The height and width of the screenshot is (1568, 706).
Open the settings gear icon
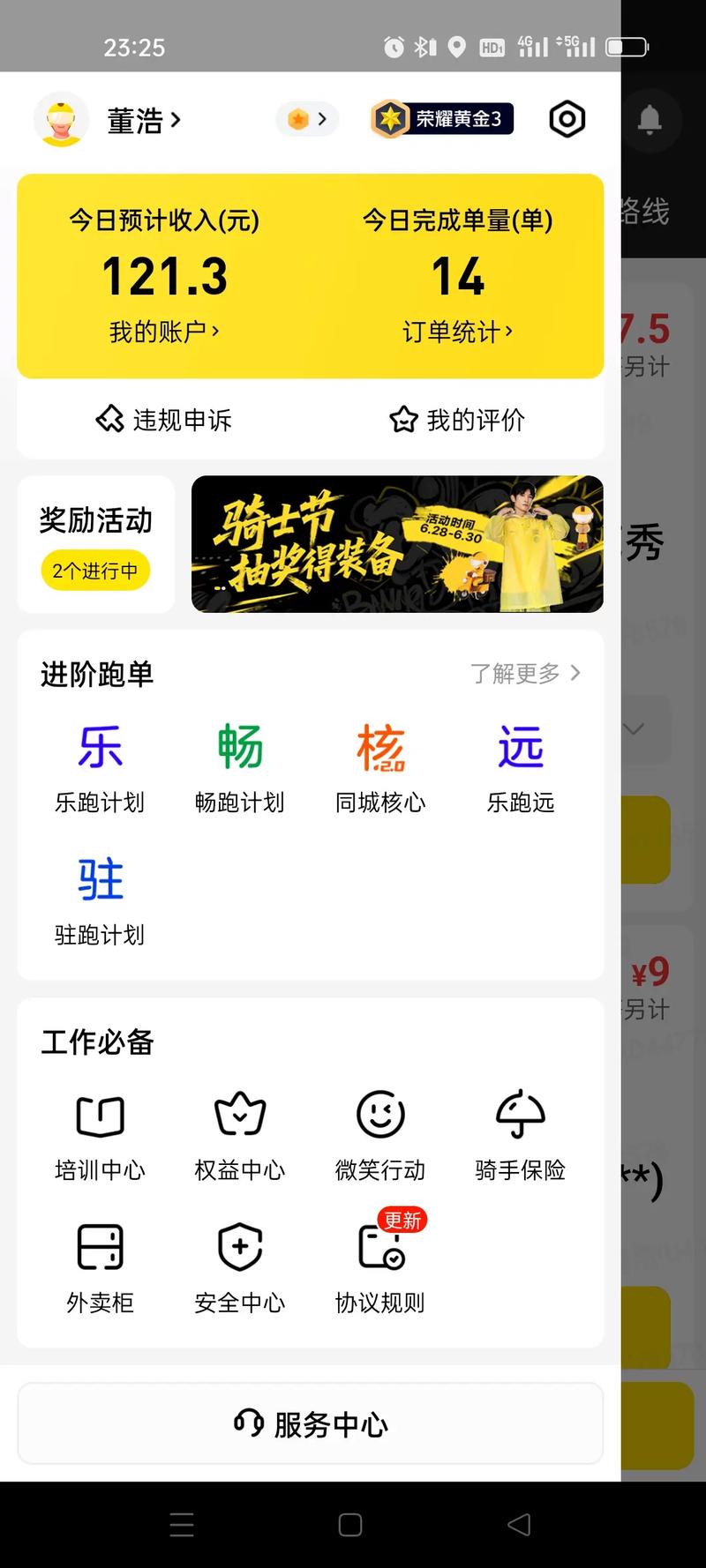567,119
